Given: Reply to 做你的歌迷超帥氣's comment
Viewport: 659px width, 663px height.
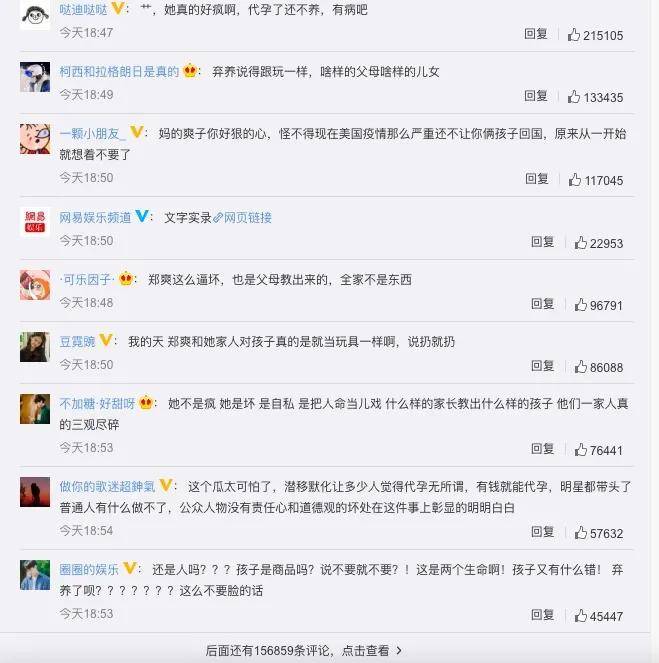Looking at the screenshot, I should point(541,533).
